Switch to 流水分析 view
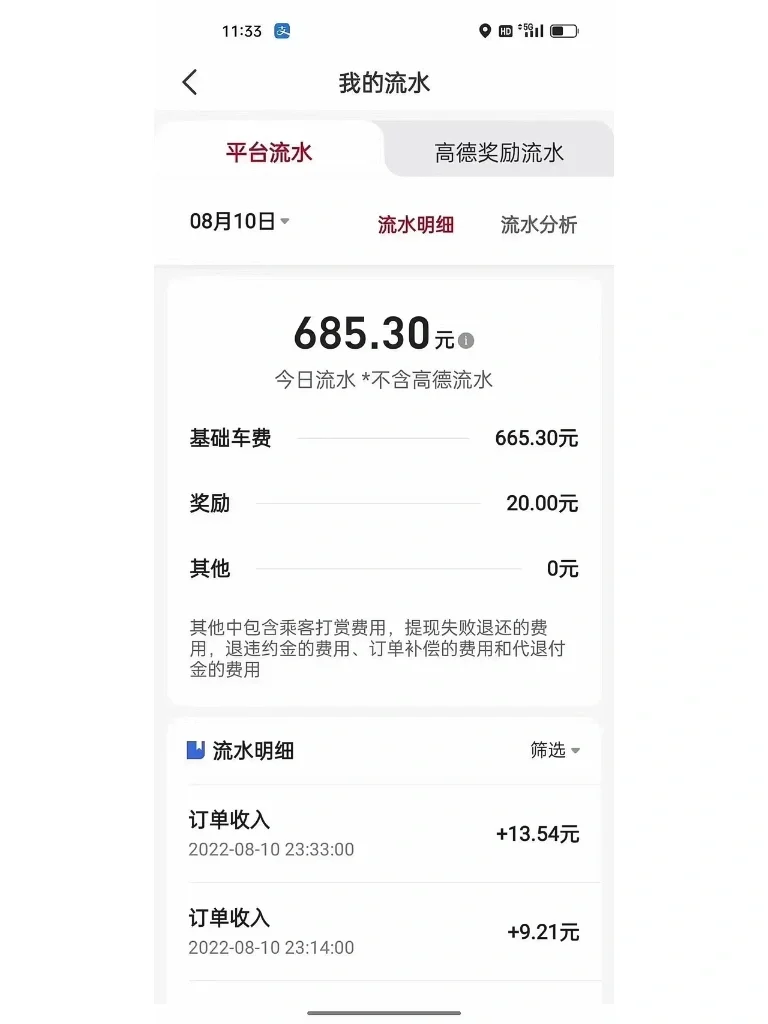Image resolution: width=768 pixels, height=1024 pixels. point(539,225)
